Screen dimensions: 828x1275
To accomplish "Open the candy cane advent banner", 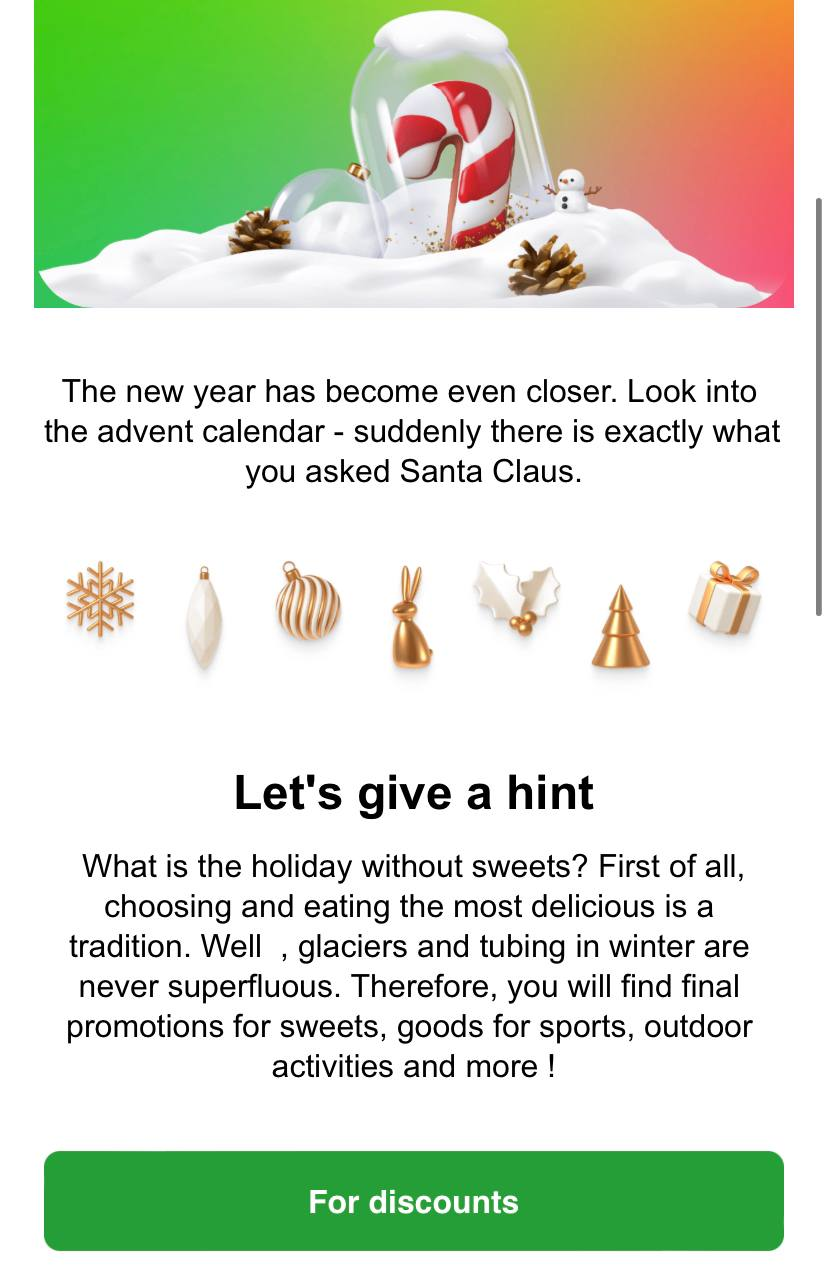I will point(413,155).
